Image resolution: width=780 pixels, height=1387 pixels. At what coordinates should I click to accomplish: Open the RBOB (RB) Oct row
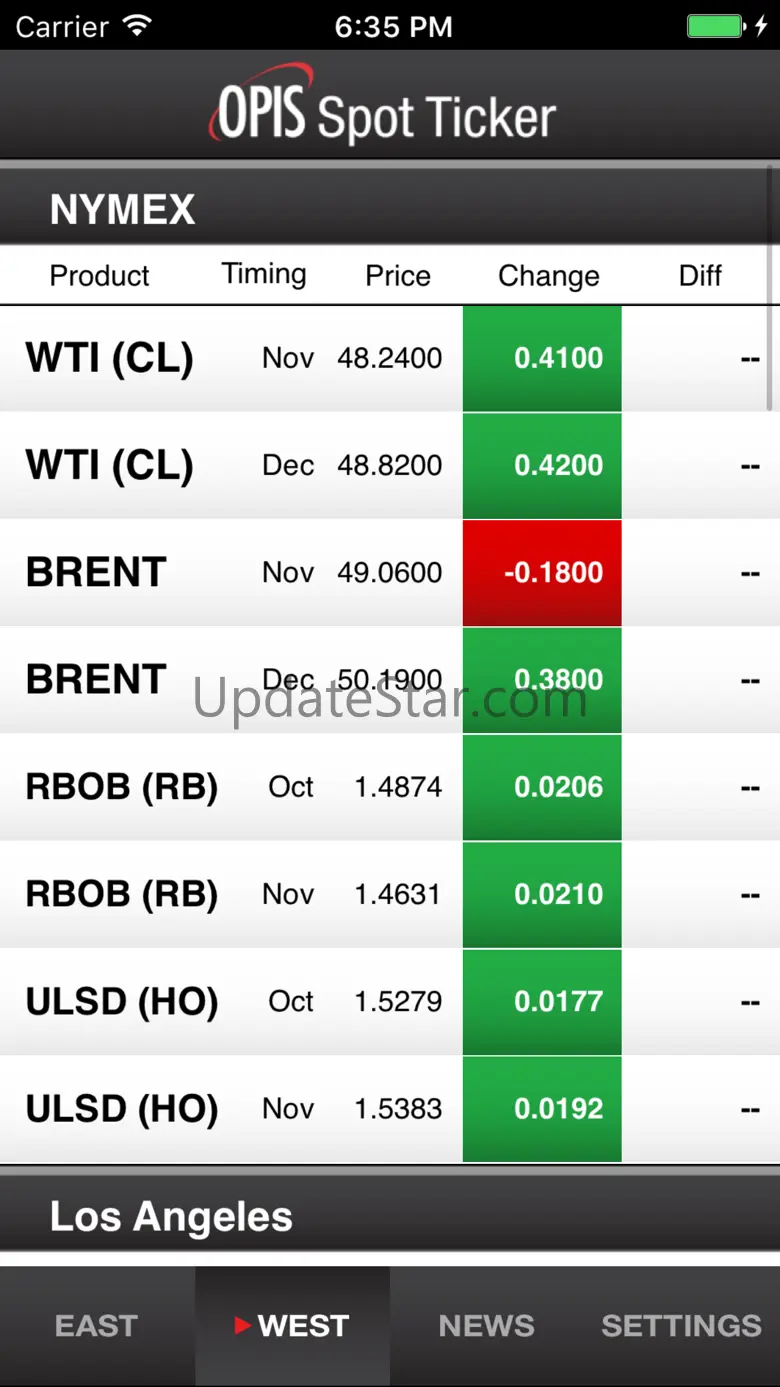[x=390, y=787]
